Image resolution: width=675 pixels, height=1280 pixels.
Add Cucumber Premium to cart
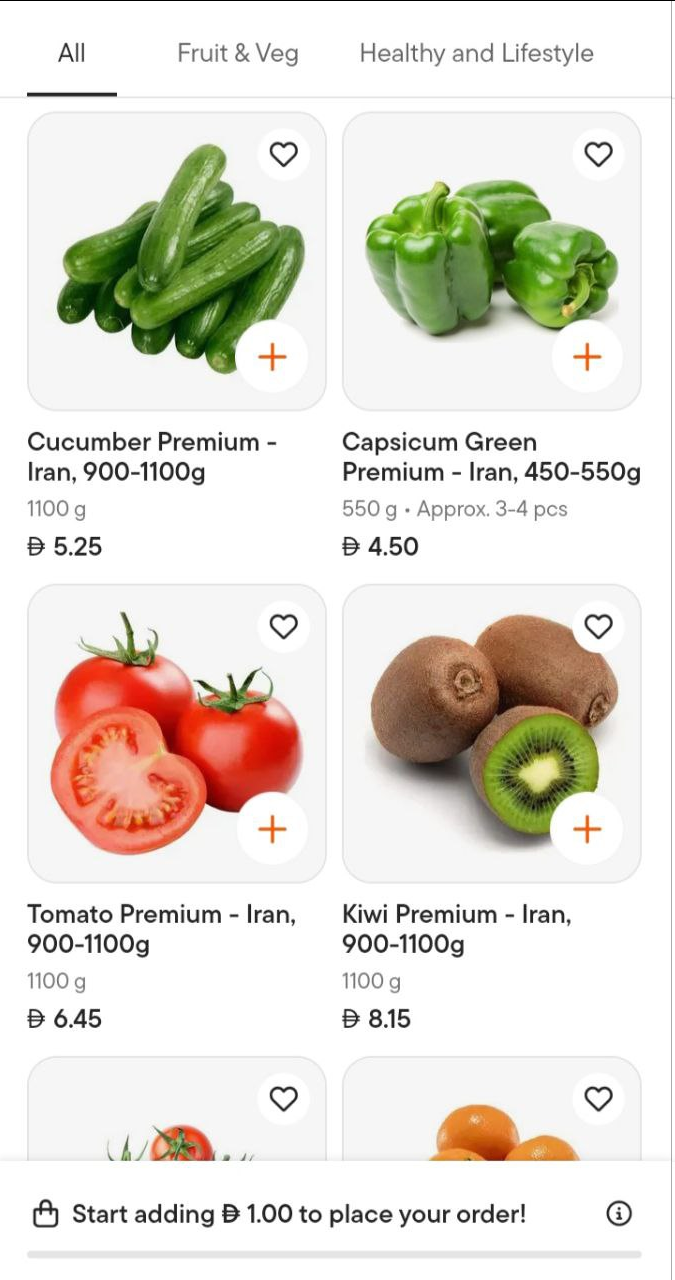point(272,357)
